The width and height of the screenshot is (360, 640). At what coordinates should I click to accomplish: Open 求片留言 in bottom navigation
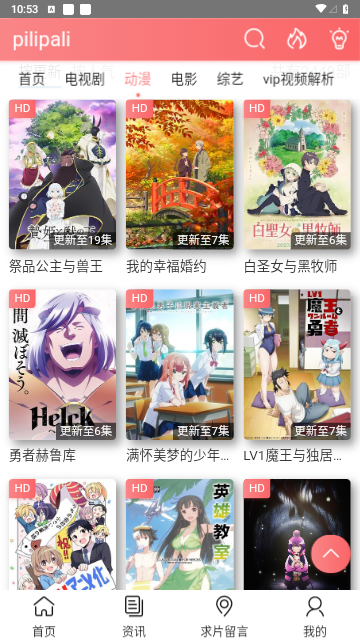(x=224, y=616)
